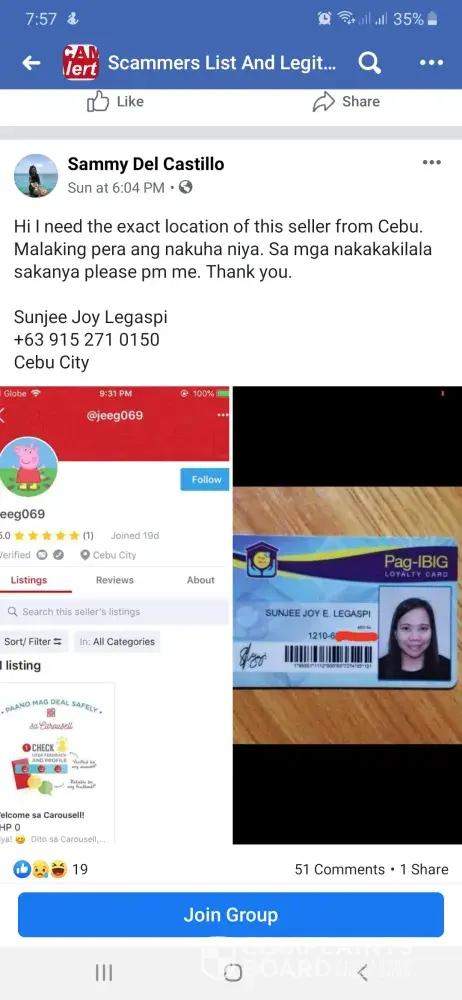Go back using the header arrow

point(31,62)
